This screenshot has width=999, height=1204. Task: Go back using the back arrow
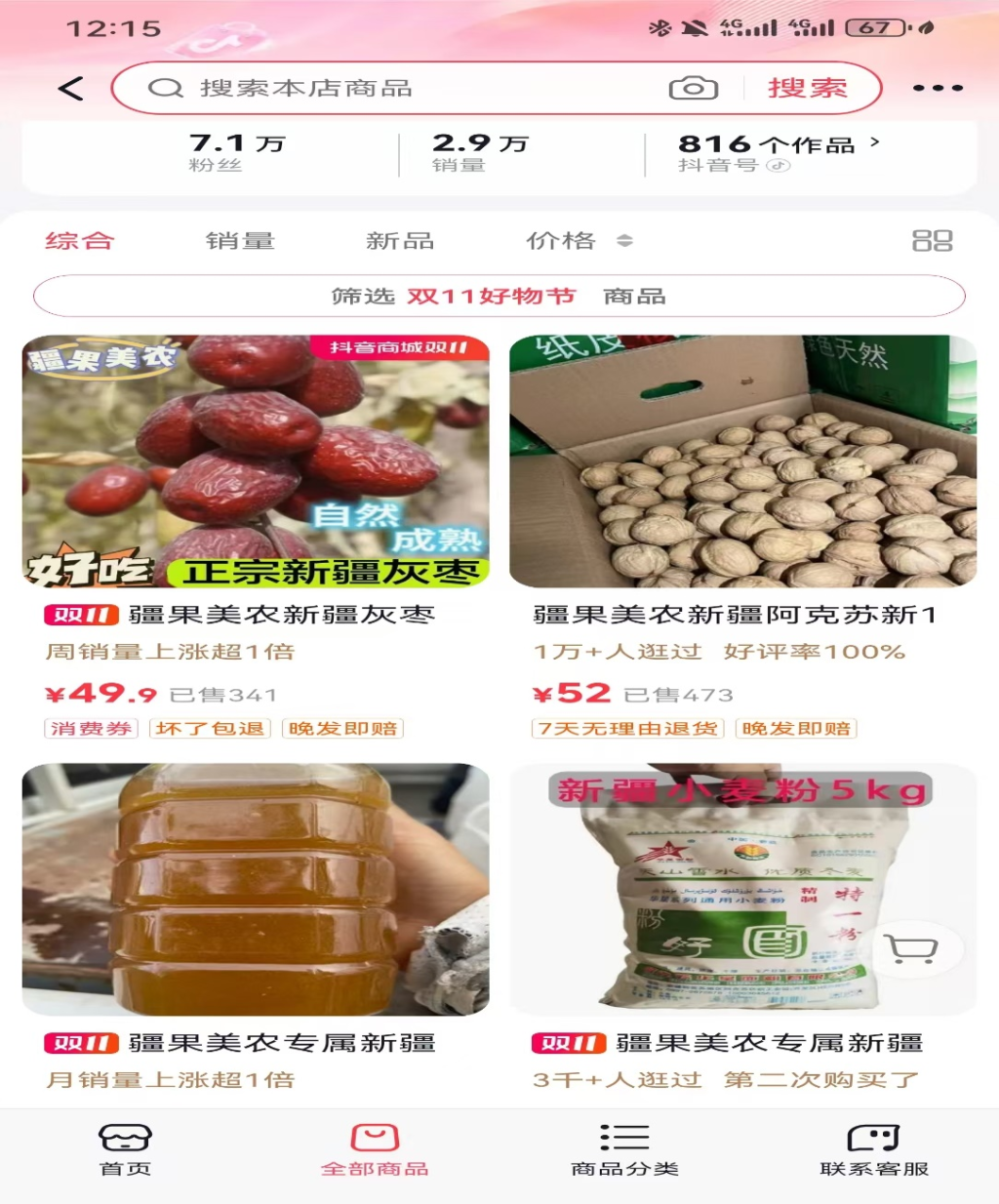coord(71,89)
